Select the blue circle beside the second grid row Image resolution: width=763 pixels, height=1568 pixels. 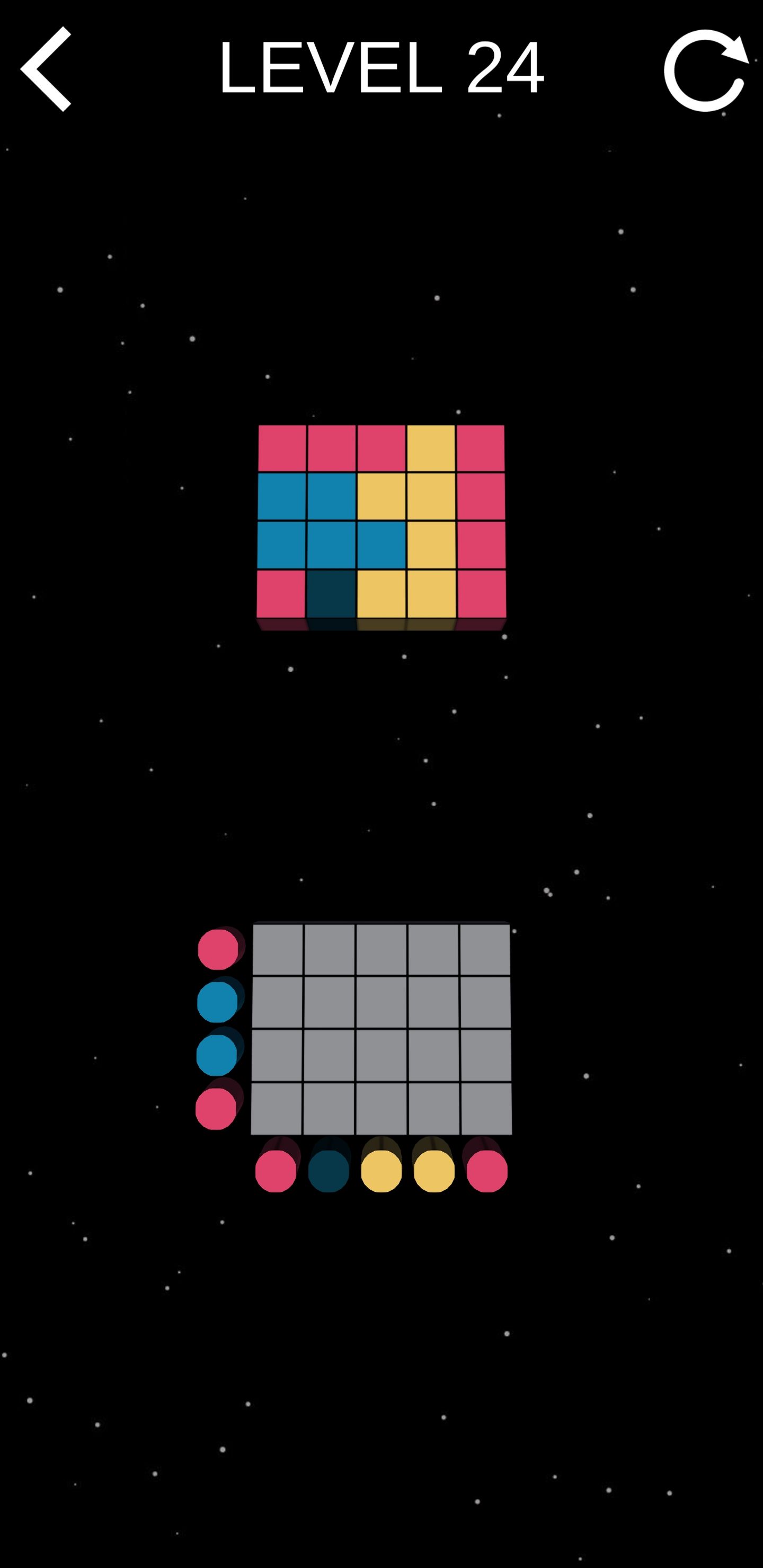217,1002
